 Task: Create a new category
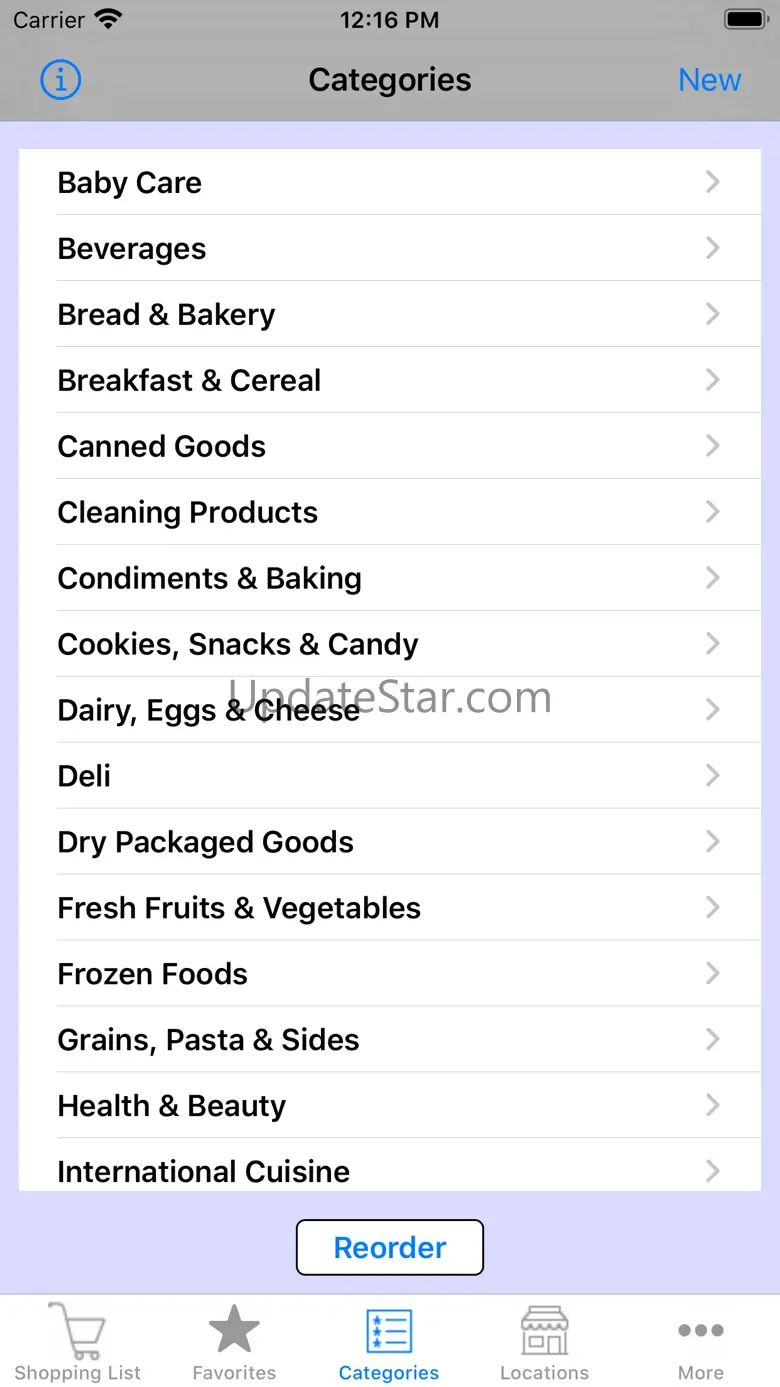709,80
